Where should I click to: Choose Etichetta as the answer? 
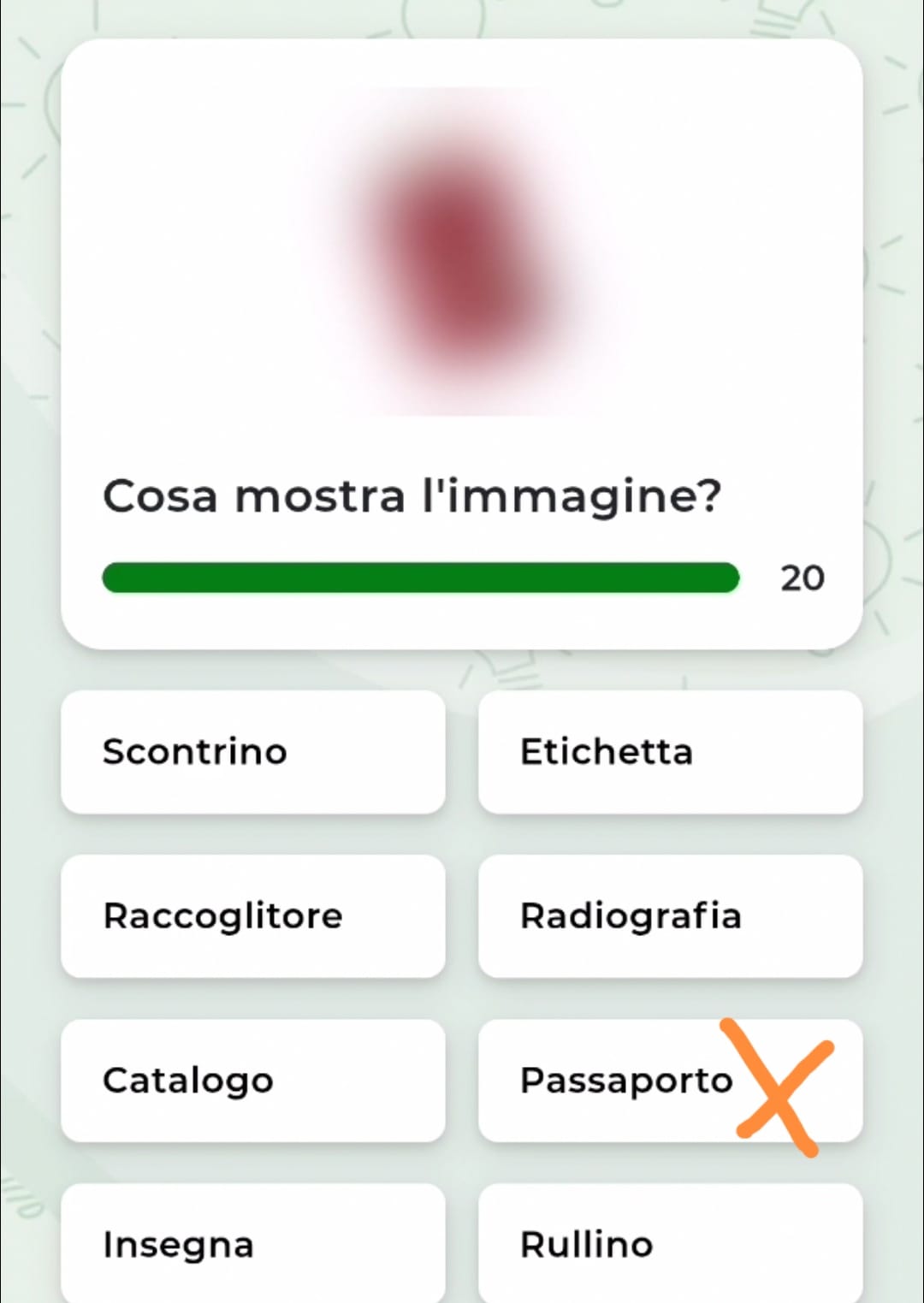[x=670, y=751]
